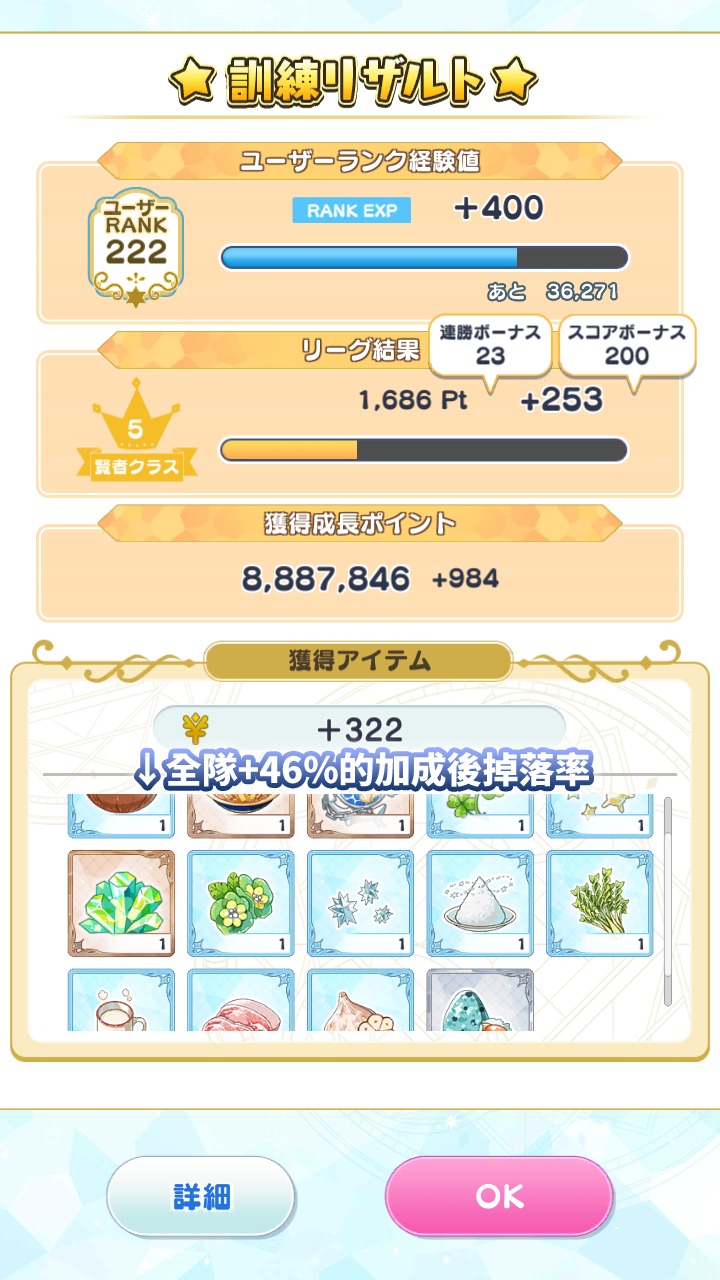The height and width of the screenshot is (1280, 720).
Task: Tap the pink OK button
Action: [x=499, y=1197]
